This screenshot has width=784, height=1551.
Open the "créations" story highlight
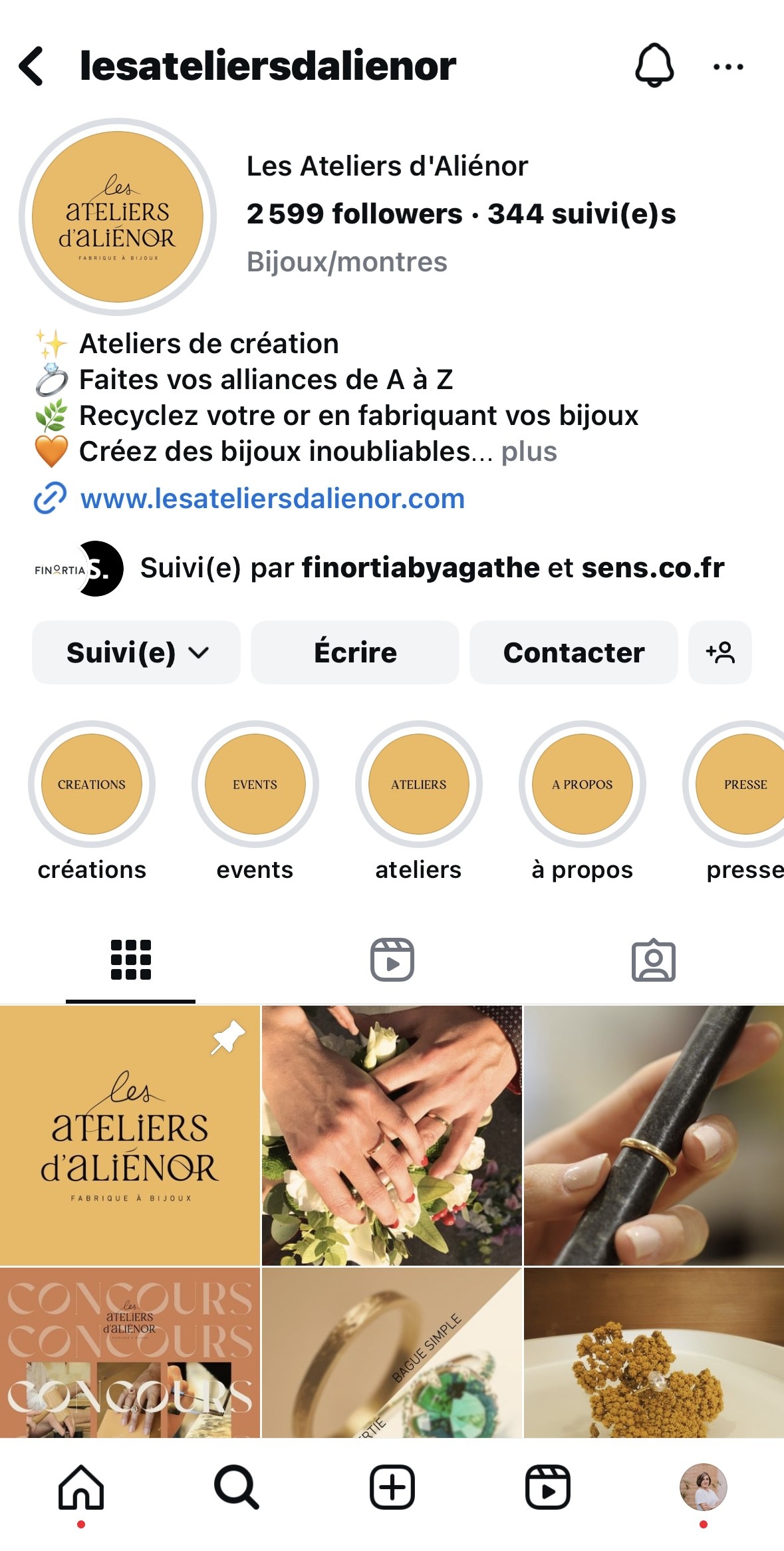92,785
